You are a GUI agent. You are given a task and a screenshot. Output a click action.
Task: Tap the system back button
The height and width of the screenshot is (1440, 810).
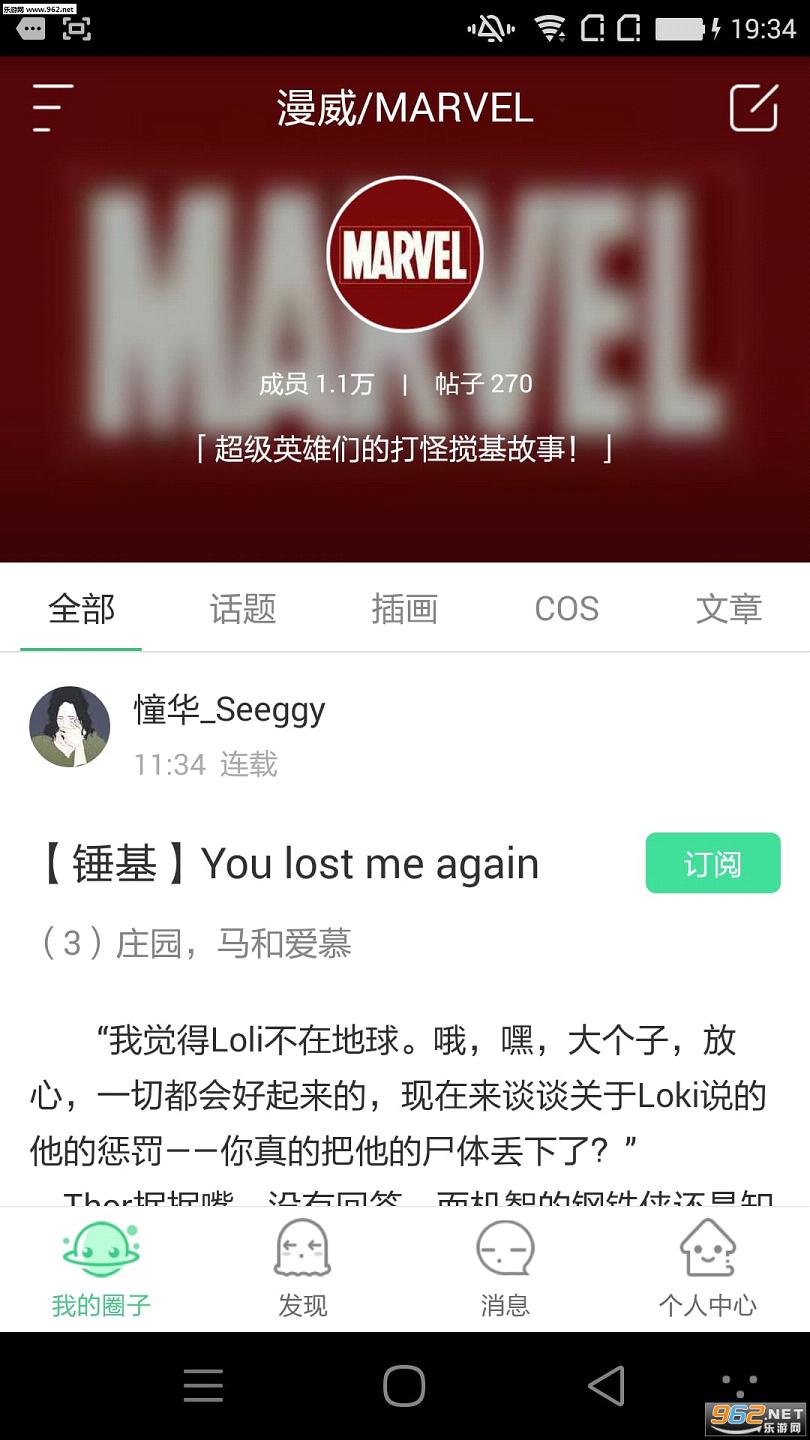[x=606, y=1386]
